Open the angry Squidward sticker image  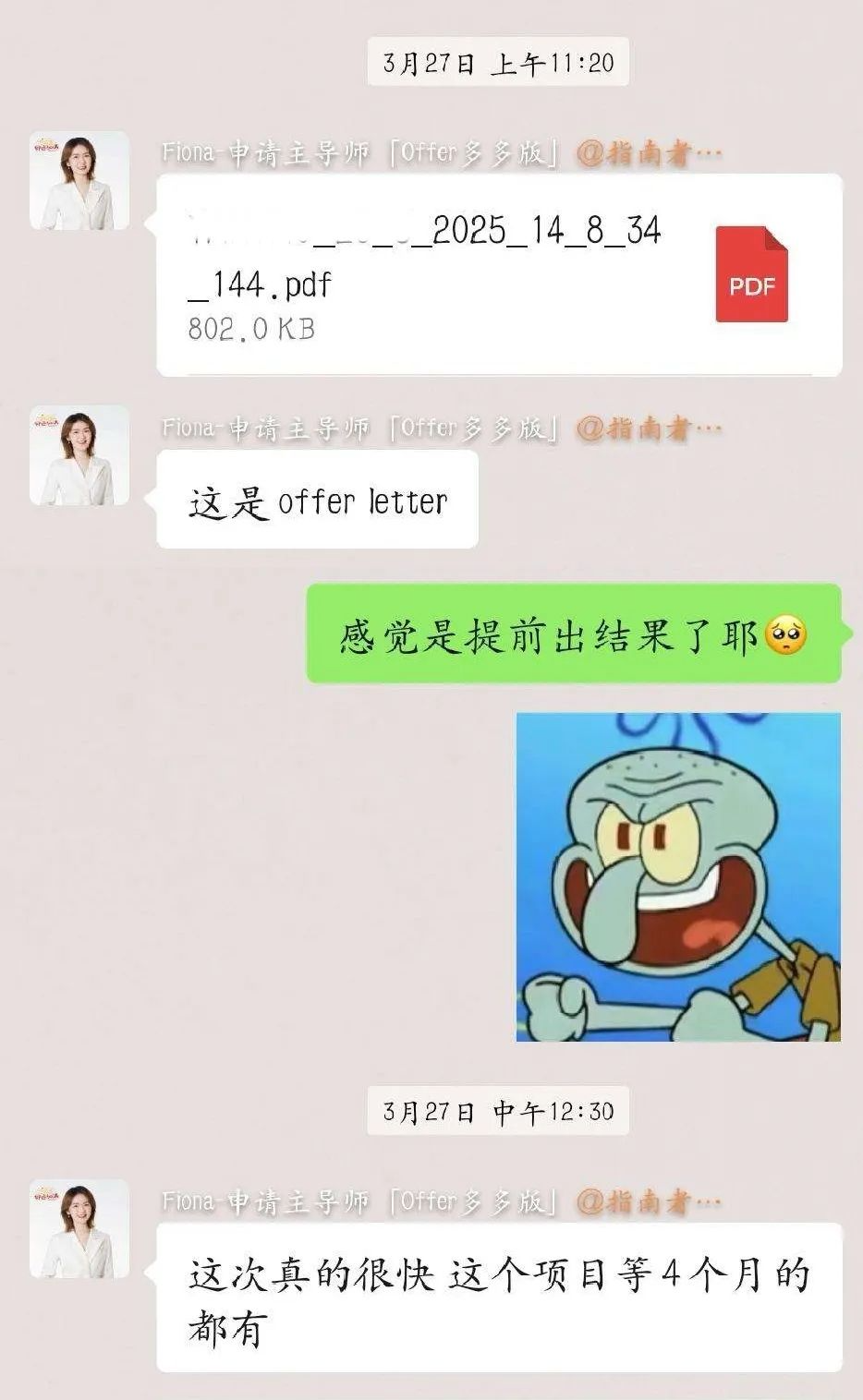point(678,876)
